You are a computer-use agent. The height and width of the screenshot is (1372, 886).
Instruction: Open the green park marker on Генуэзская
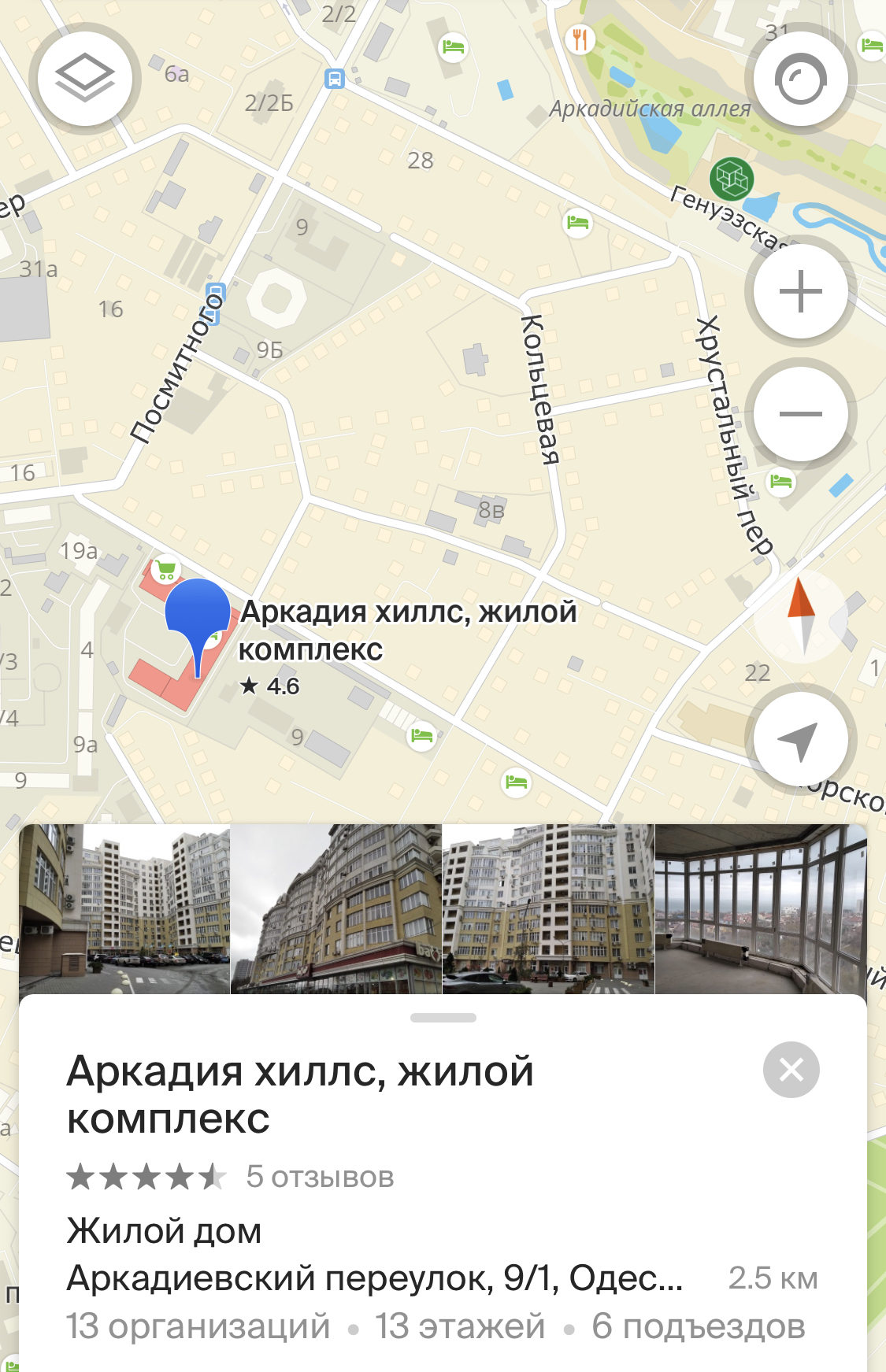pyautogui.click(x=732, y=179)
